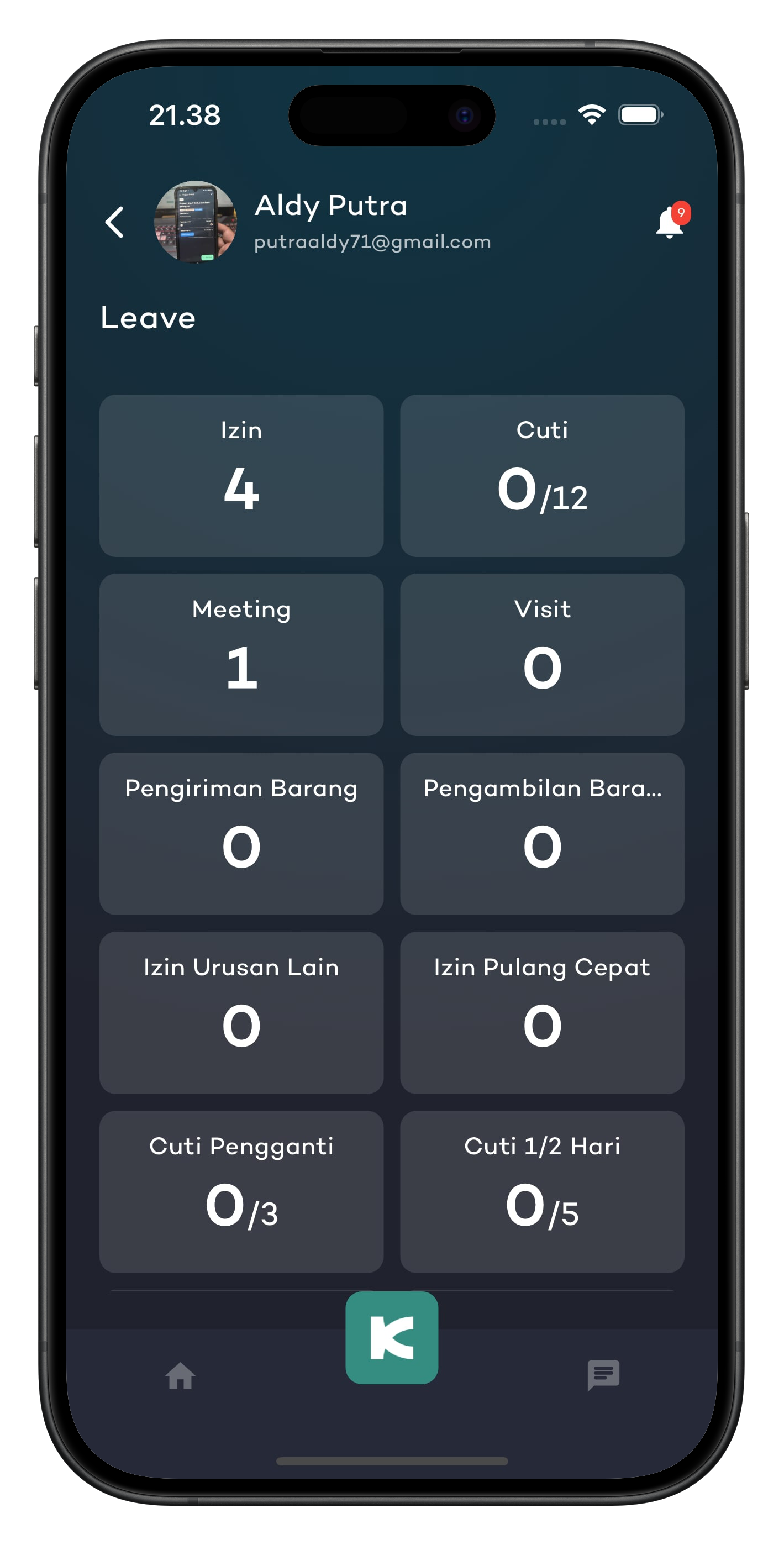Select the Meeting card
This screenshot has height=1545, width=784.
(241, 654)
